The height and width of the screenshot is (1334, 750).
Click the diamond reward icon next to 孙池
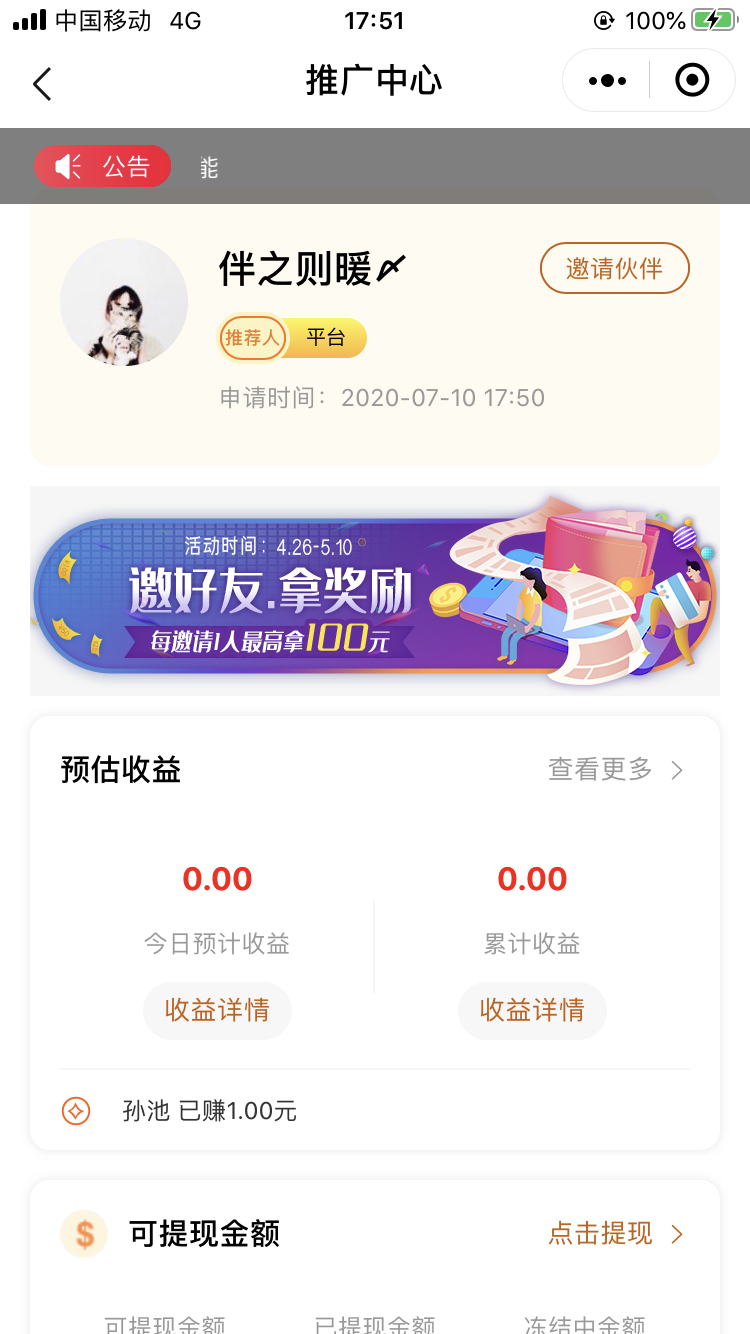[75, 1110]
